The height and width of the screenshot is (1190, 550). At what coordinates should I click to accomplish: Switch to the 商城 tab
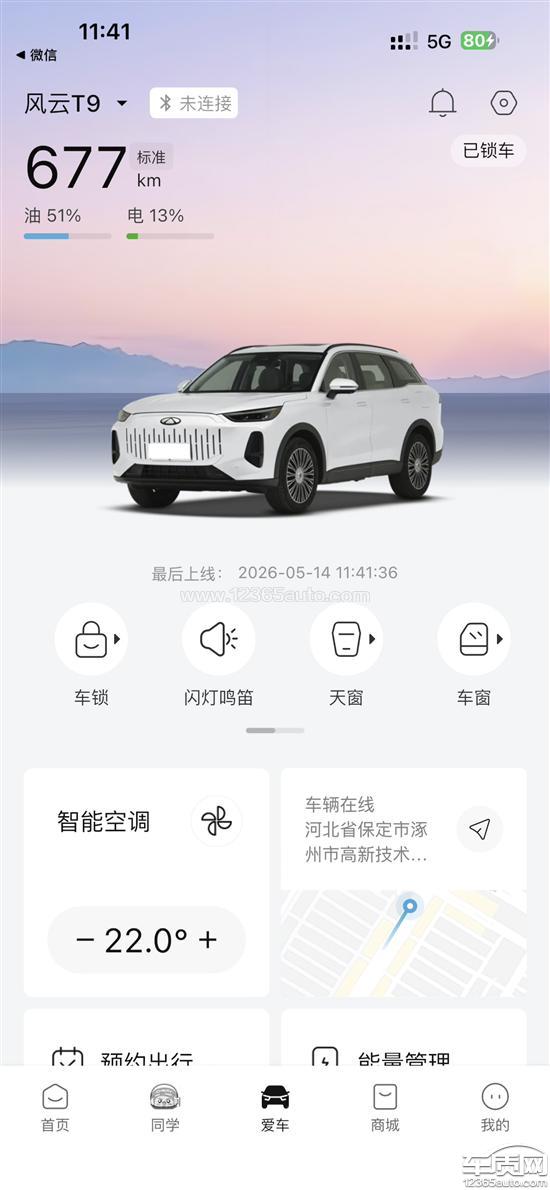tap(385, 1108)
